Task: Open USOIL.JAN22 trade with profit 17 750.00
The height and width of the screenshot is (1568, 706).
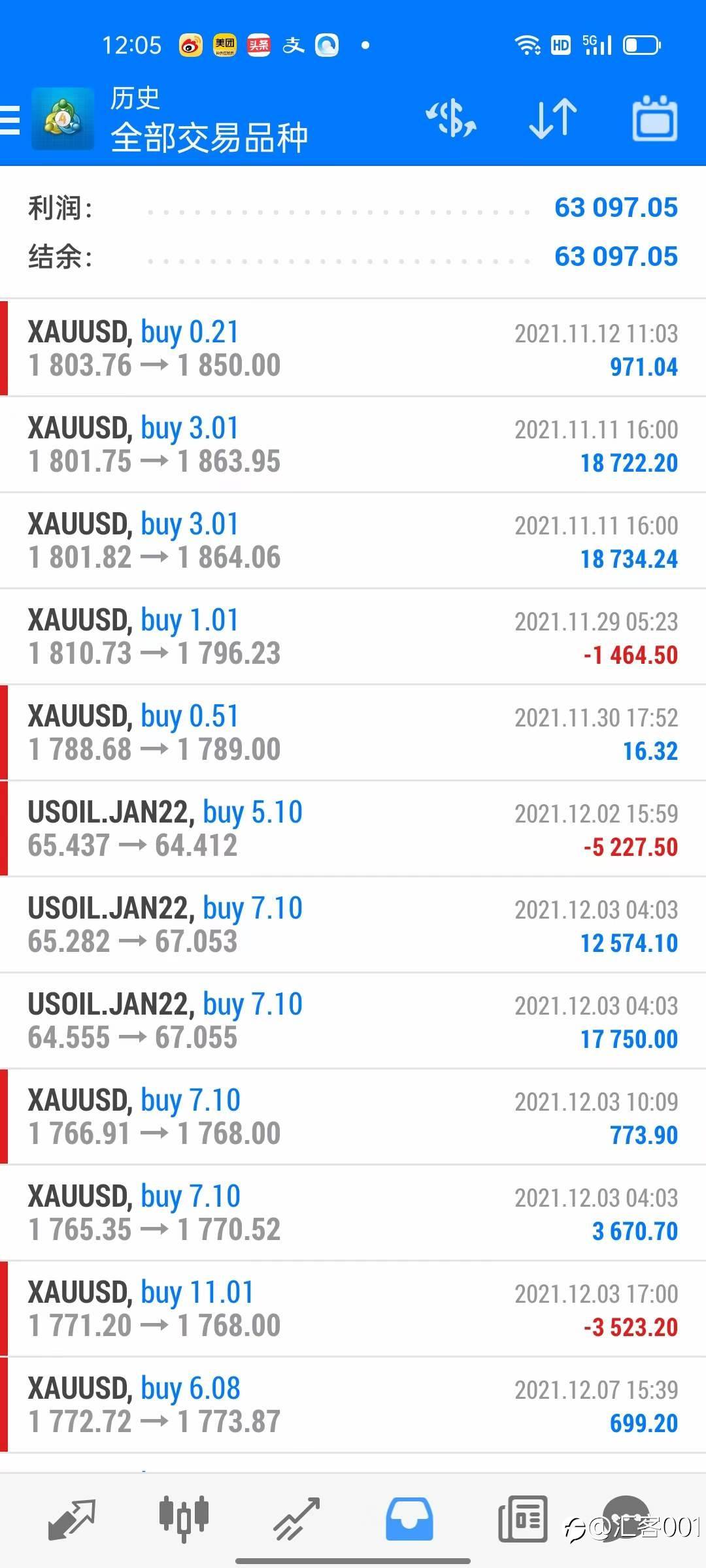Action: coord(353,1021)
